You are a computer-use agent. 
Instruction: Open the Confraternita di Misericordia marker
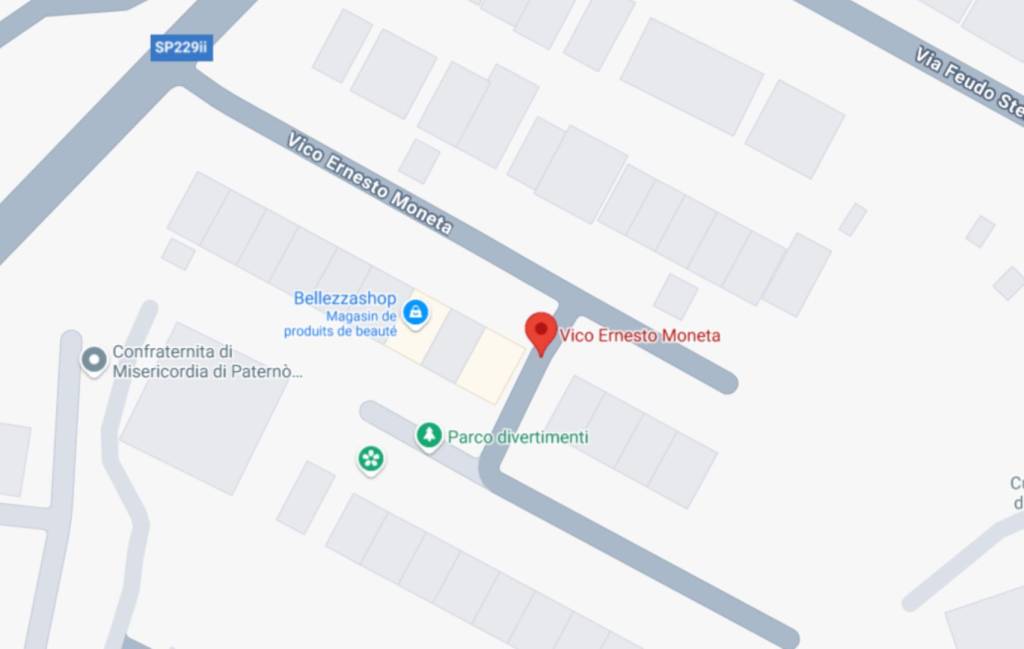(x=94, y=359)
